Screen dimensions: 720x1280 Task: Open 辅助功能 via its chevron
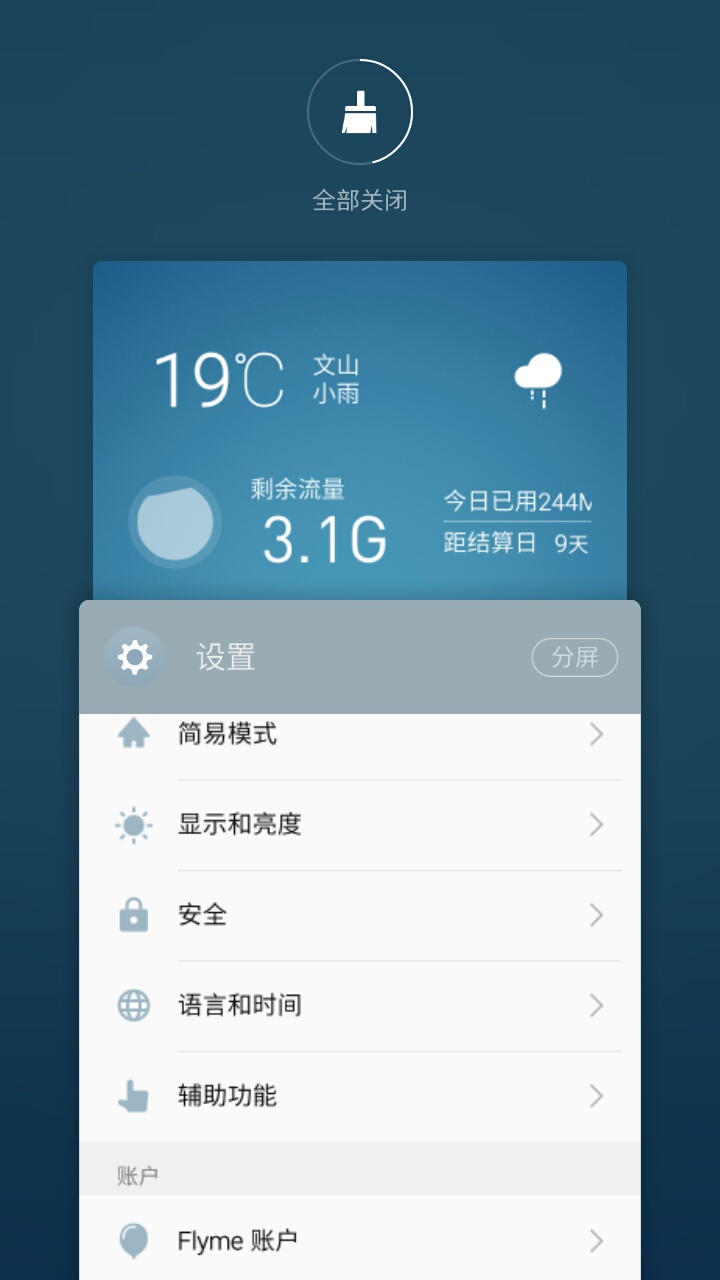(596, 1095)
